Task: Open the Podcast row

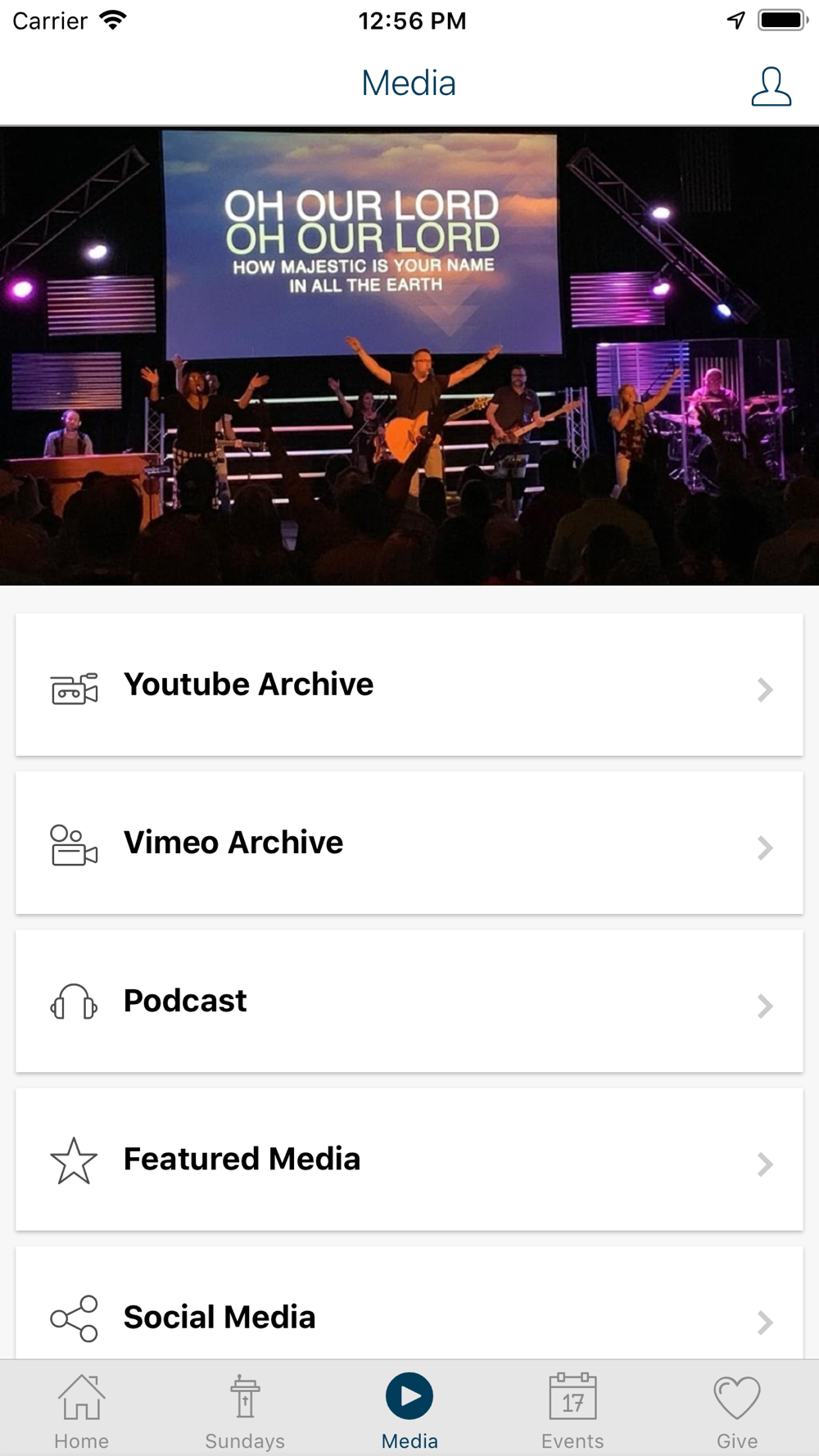Action: (409, 1001)
